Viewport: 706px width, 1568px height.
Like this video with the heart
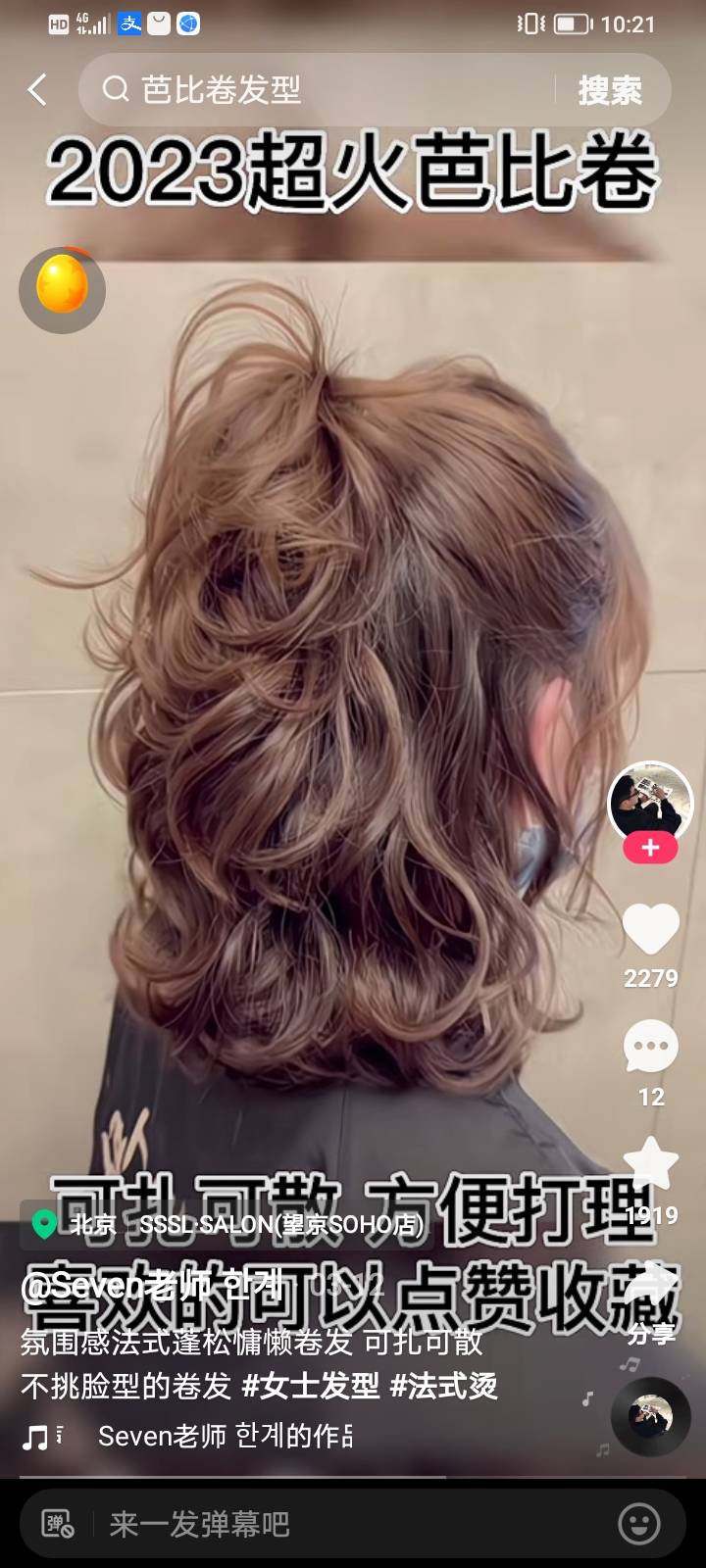coord(650,929)
